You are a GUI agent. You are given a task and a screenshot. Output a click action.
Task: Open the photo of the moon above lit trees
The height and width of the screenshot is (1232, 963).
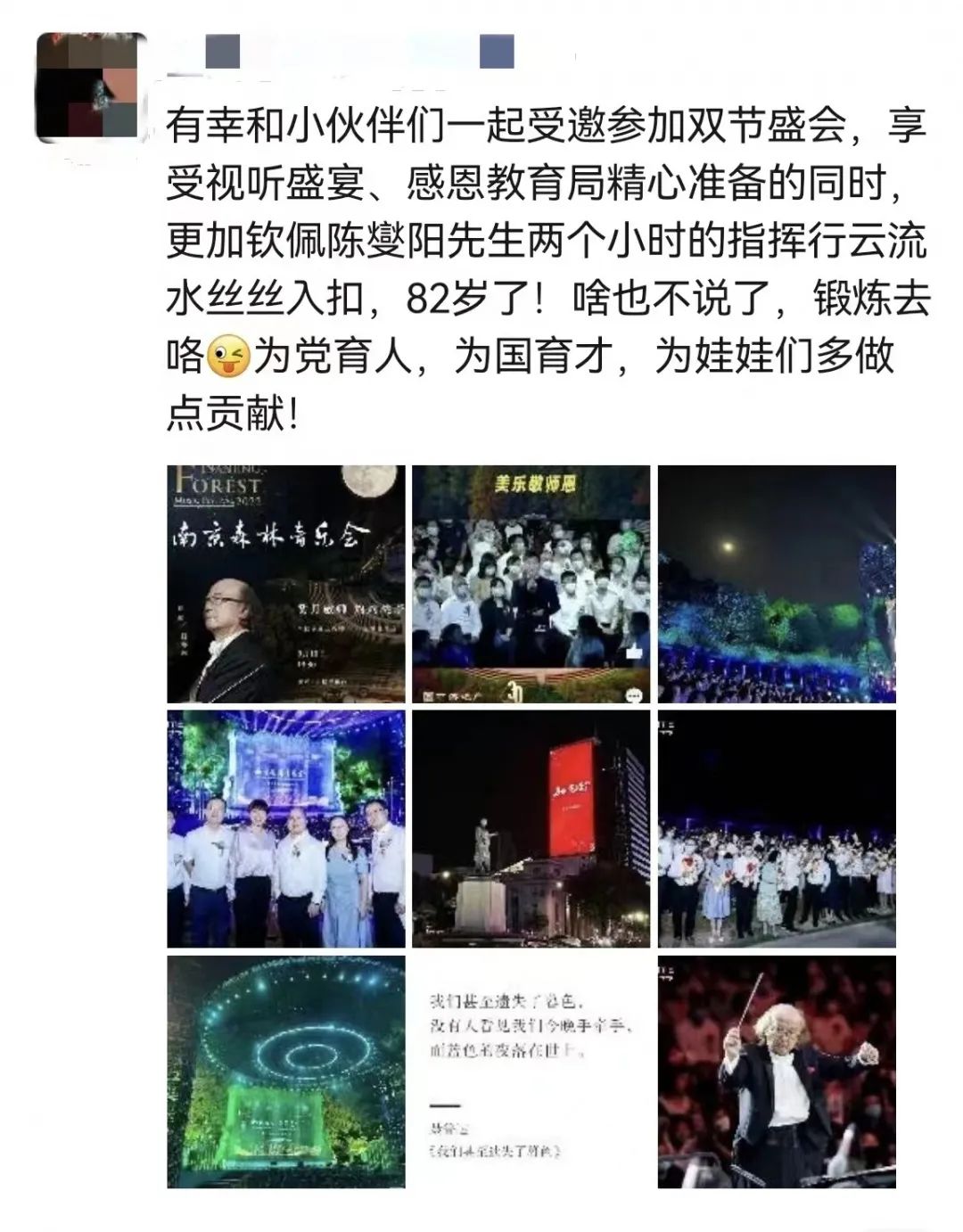pyautogui.click(x=776, y=584)
